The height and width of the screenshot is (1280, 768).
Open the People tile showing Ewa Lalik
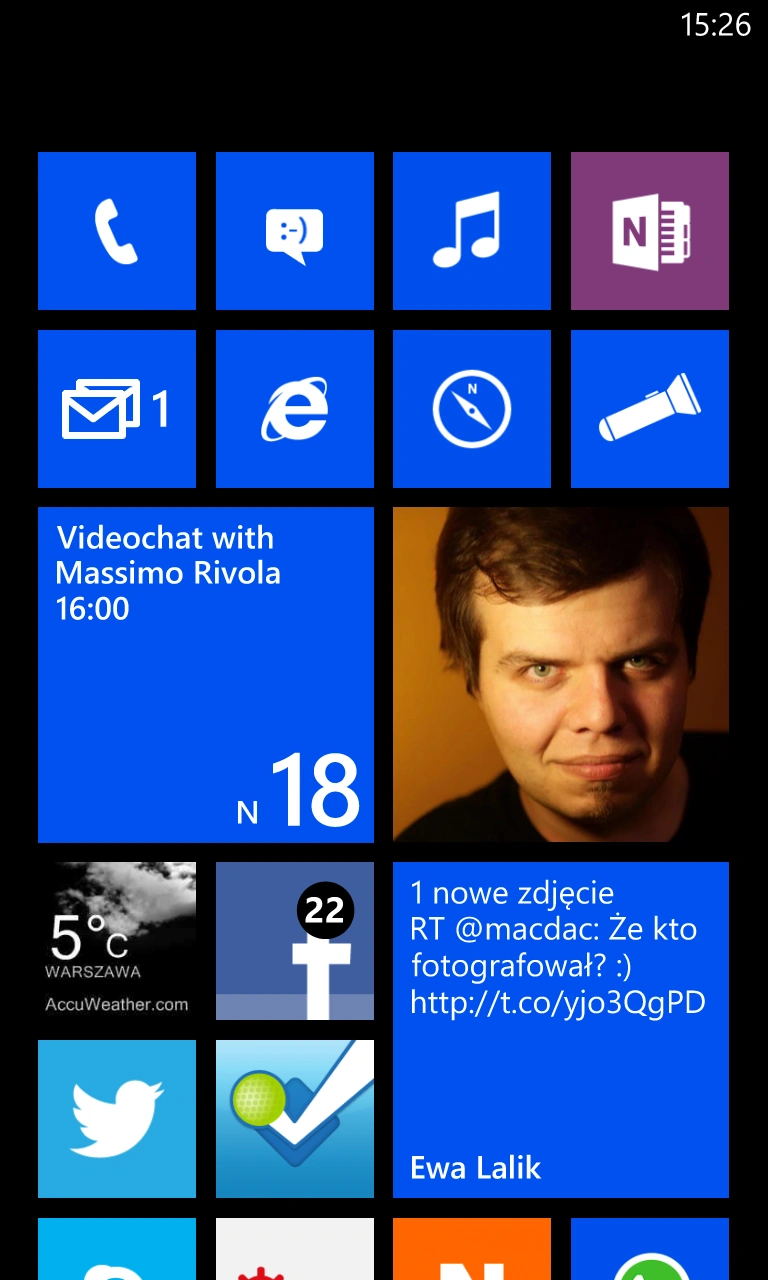[x=561, y=1030]
